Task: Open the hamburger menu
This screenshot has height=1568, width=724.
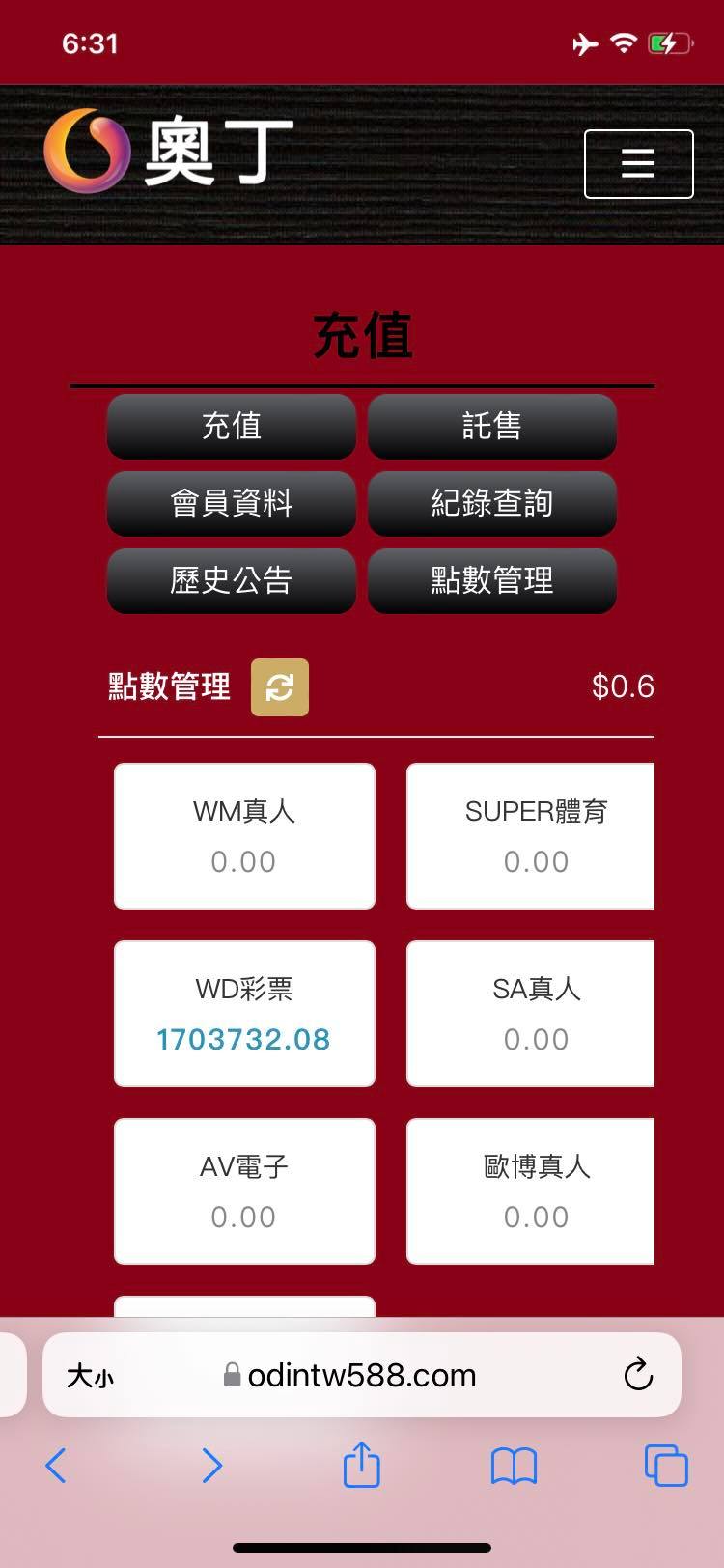Action: click(638, 164)
